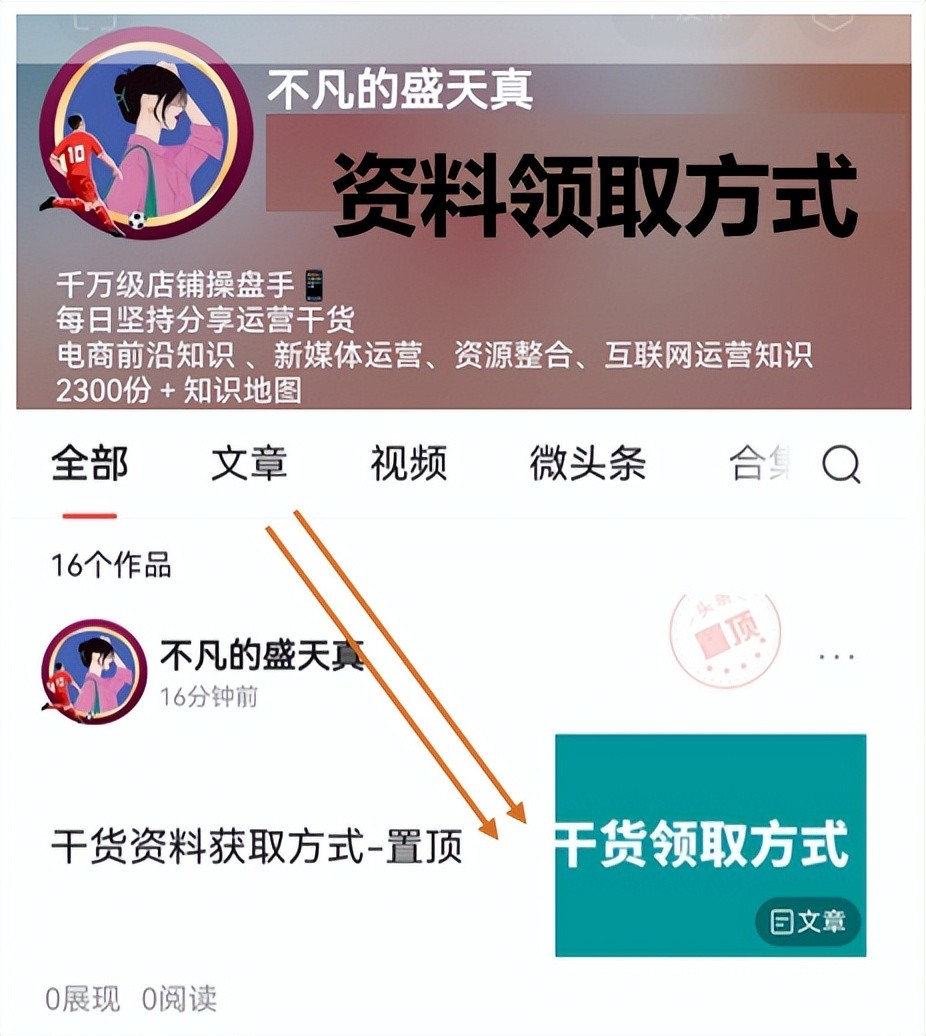
Task: Search this author's posts
Action: pyautogui.click(x=841, y=464)
